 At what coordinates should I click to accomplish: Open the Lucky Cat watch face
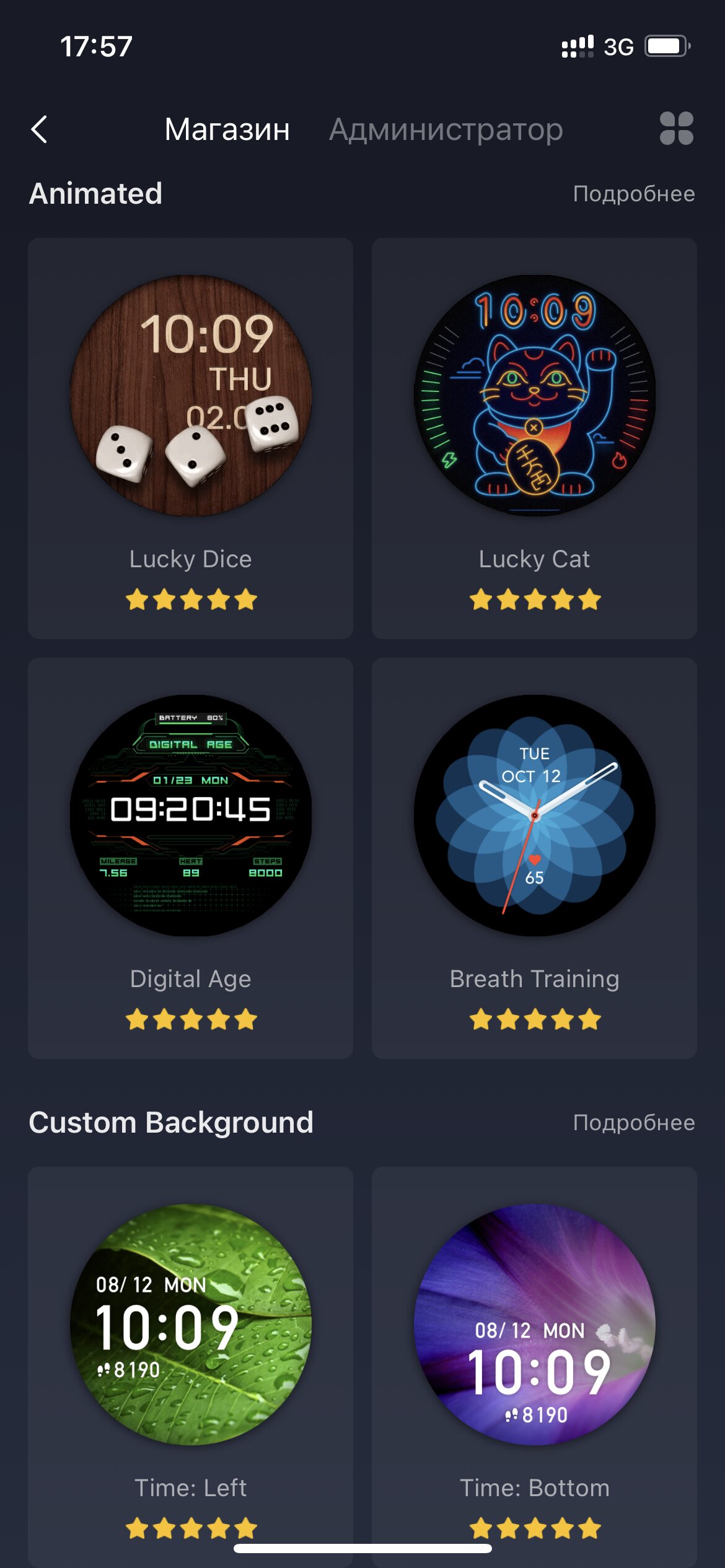(534, 438)
